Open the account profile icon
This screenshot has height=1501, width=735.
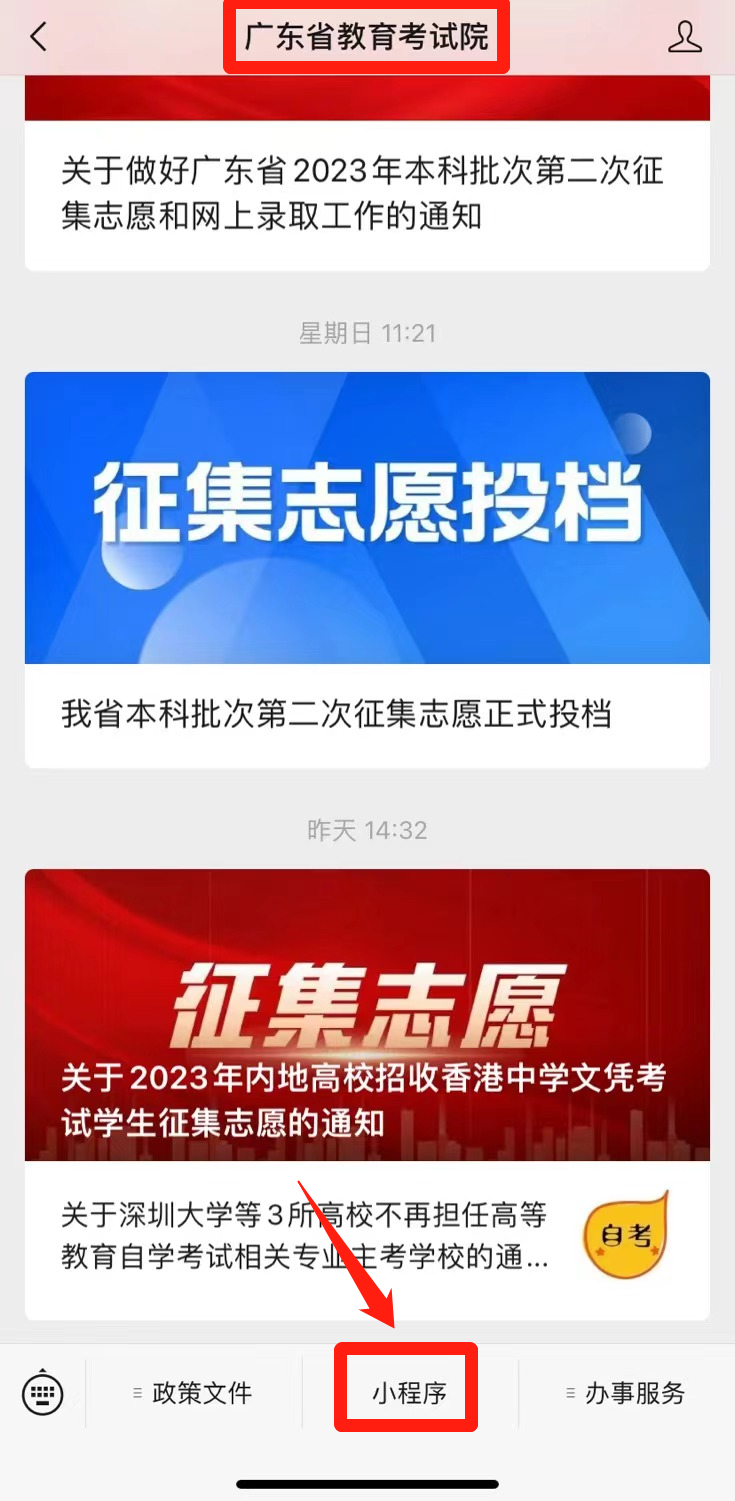[x=685, y=38]
